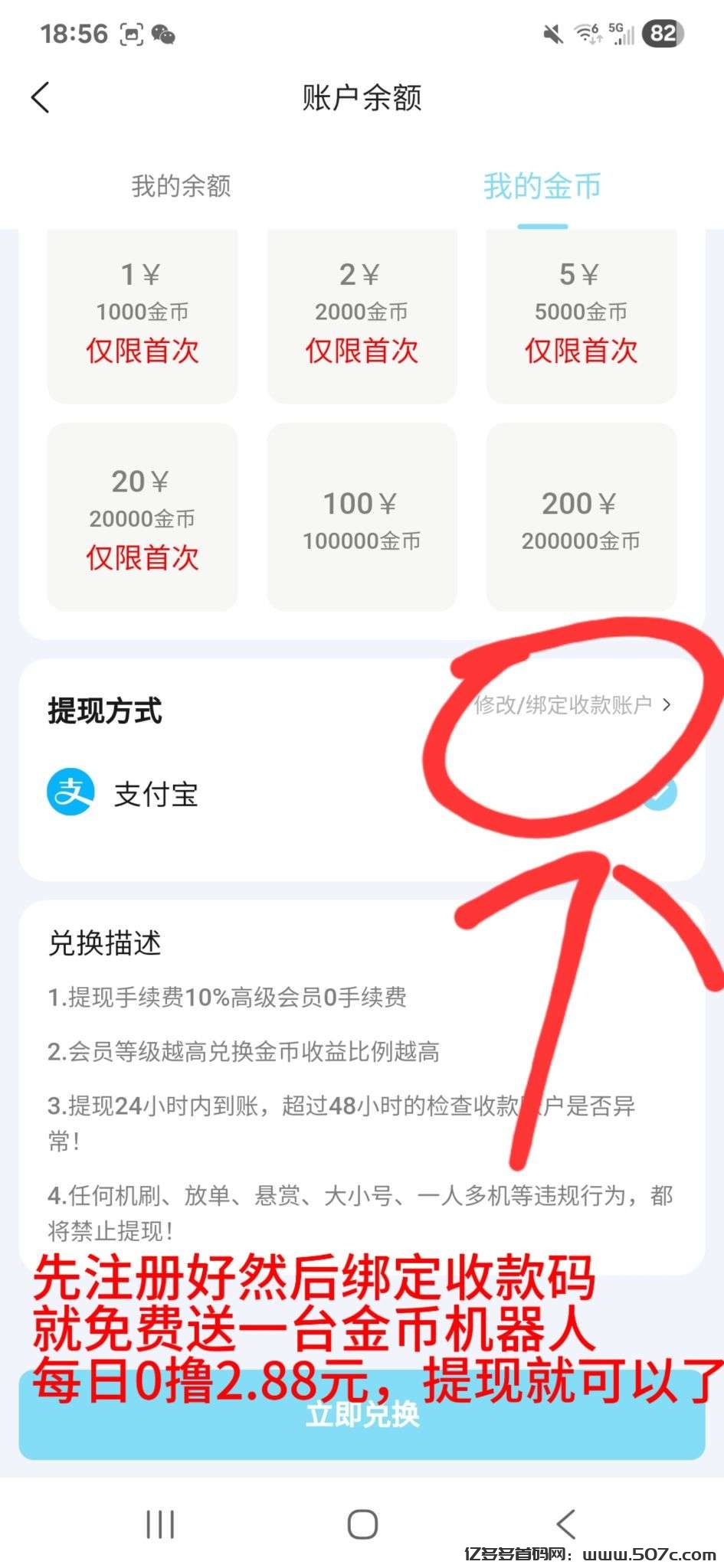Tap the home circle button in the navigation bar
The height and width of the screenshot is (1568, 724).
pyautogui.click(x=360, y=1524)
